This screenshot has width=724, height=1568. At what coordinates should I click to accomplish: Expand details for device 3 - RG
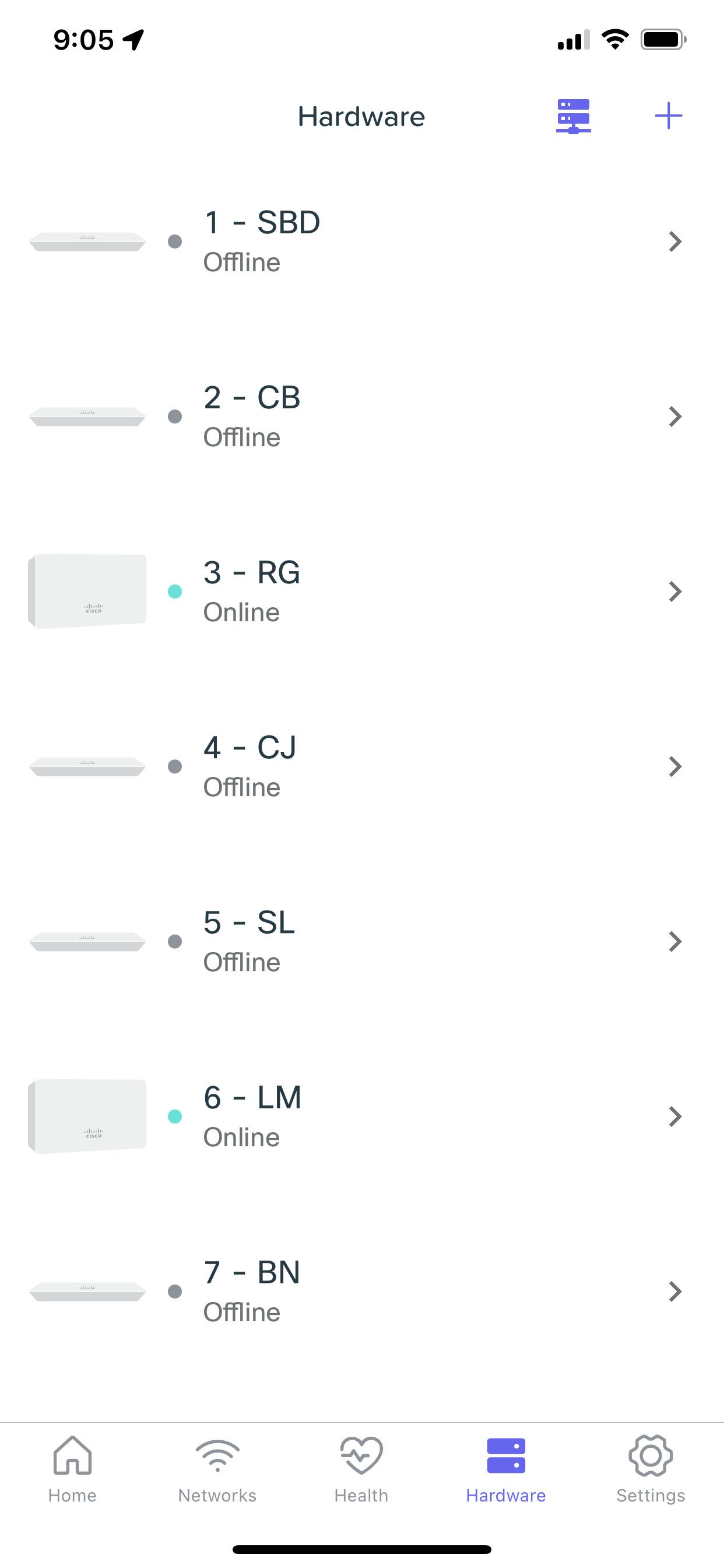[x=676, y=591]
